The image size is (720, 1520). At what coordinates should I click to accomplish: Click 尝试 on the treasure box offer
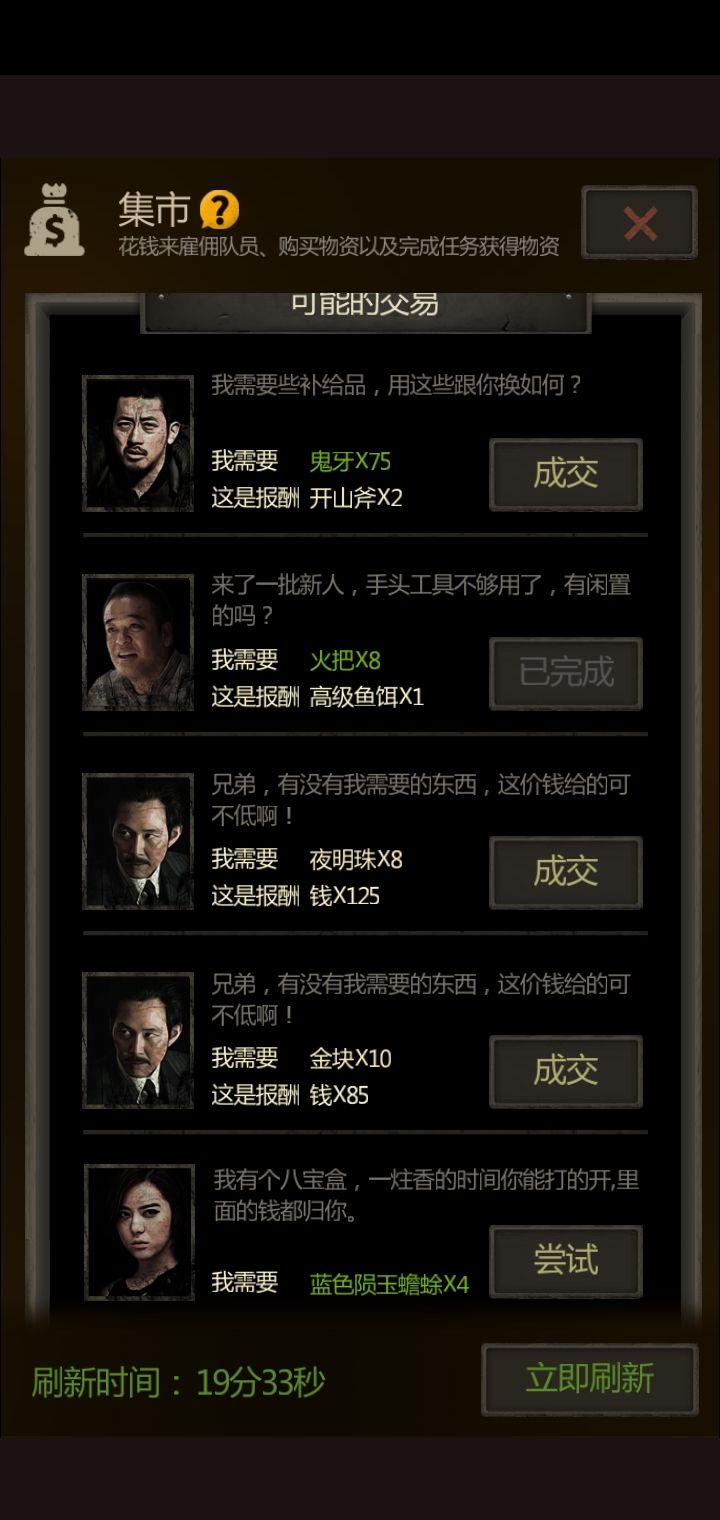(x=566, y=1260)
